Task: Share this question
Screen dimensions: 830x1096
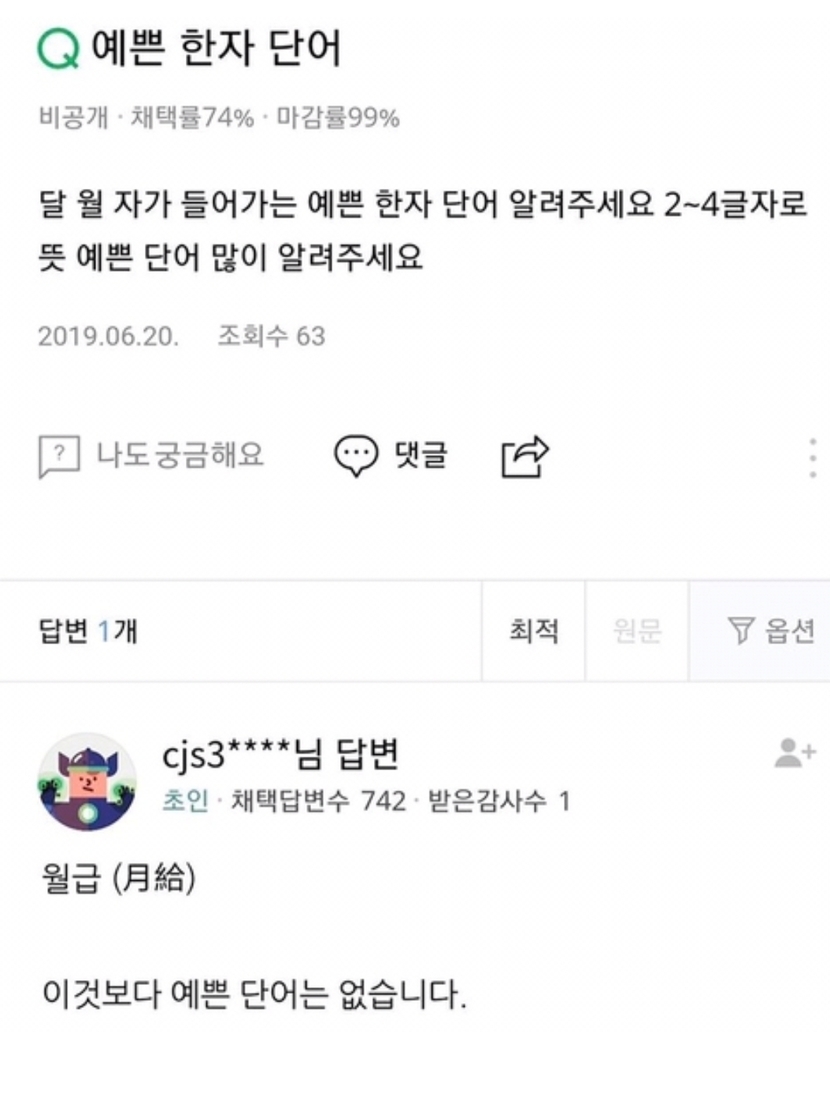Action: (525, 457)
